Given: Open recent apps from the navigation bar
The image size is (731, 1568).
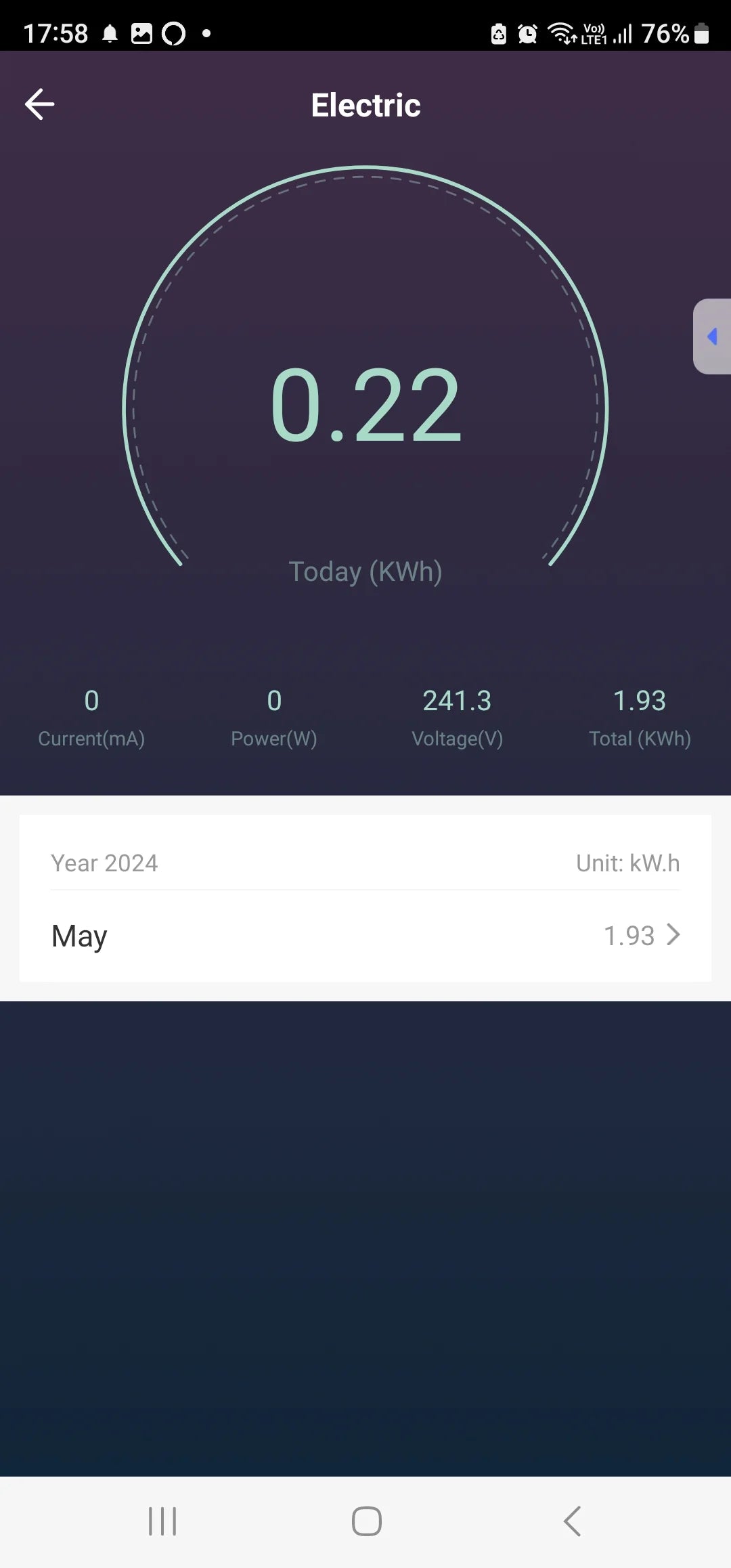Looking at the screenshot, I should pyautogui.click(x=162, y=1521).
